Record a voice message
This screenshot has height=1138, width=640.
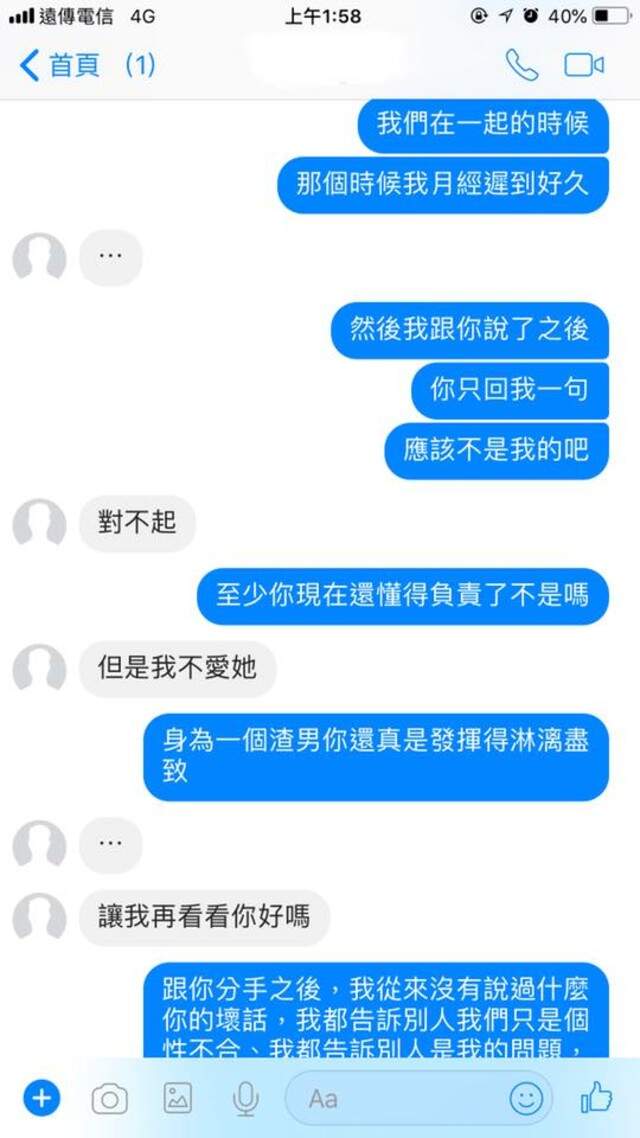(x=245, y=1100)
